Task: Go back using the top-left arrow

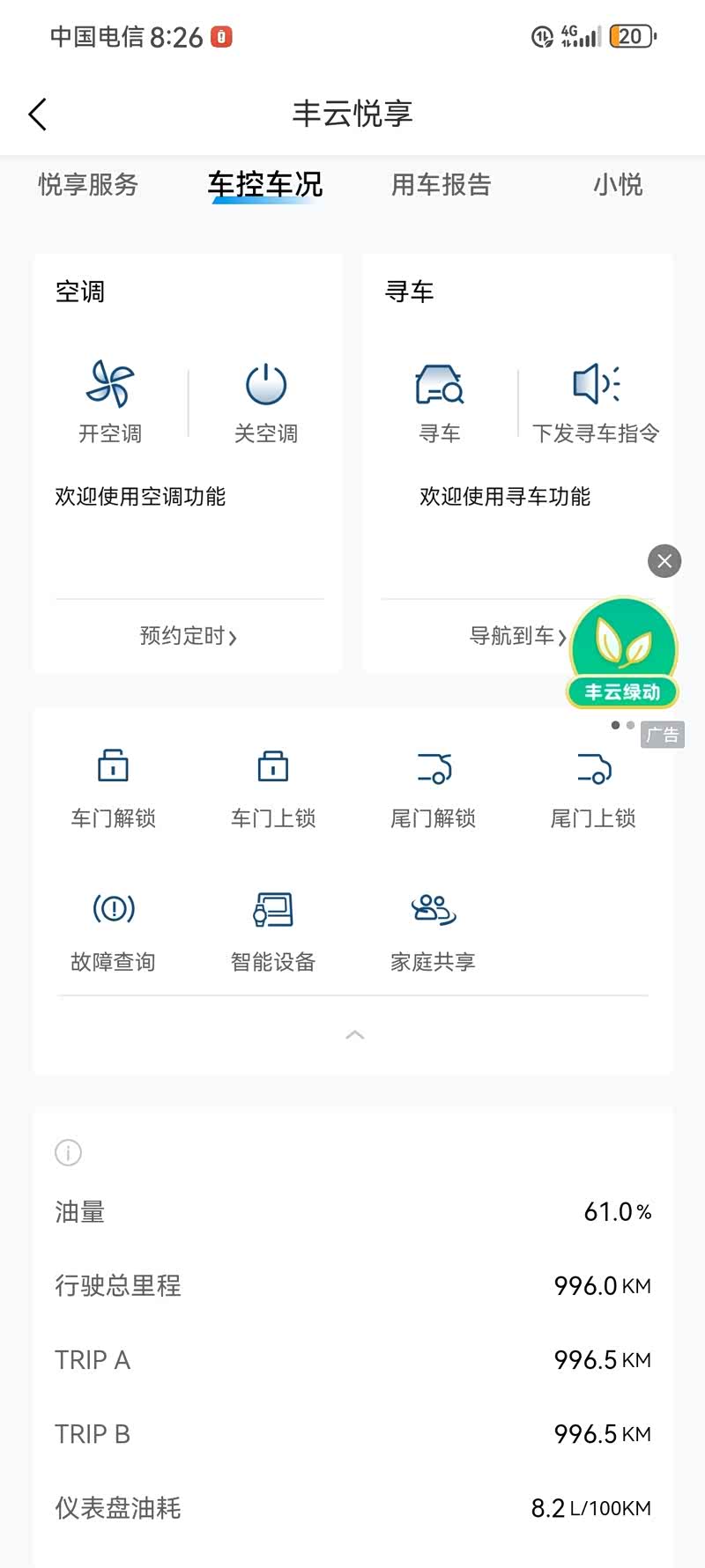Action: pos(37,115)
